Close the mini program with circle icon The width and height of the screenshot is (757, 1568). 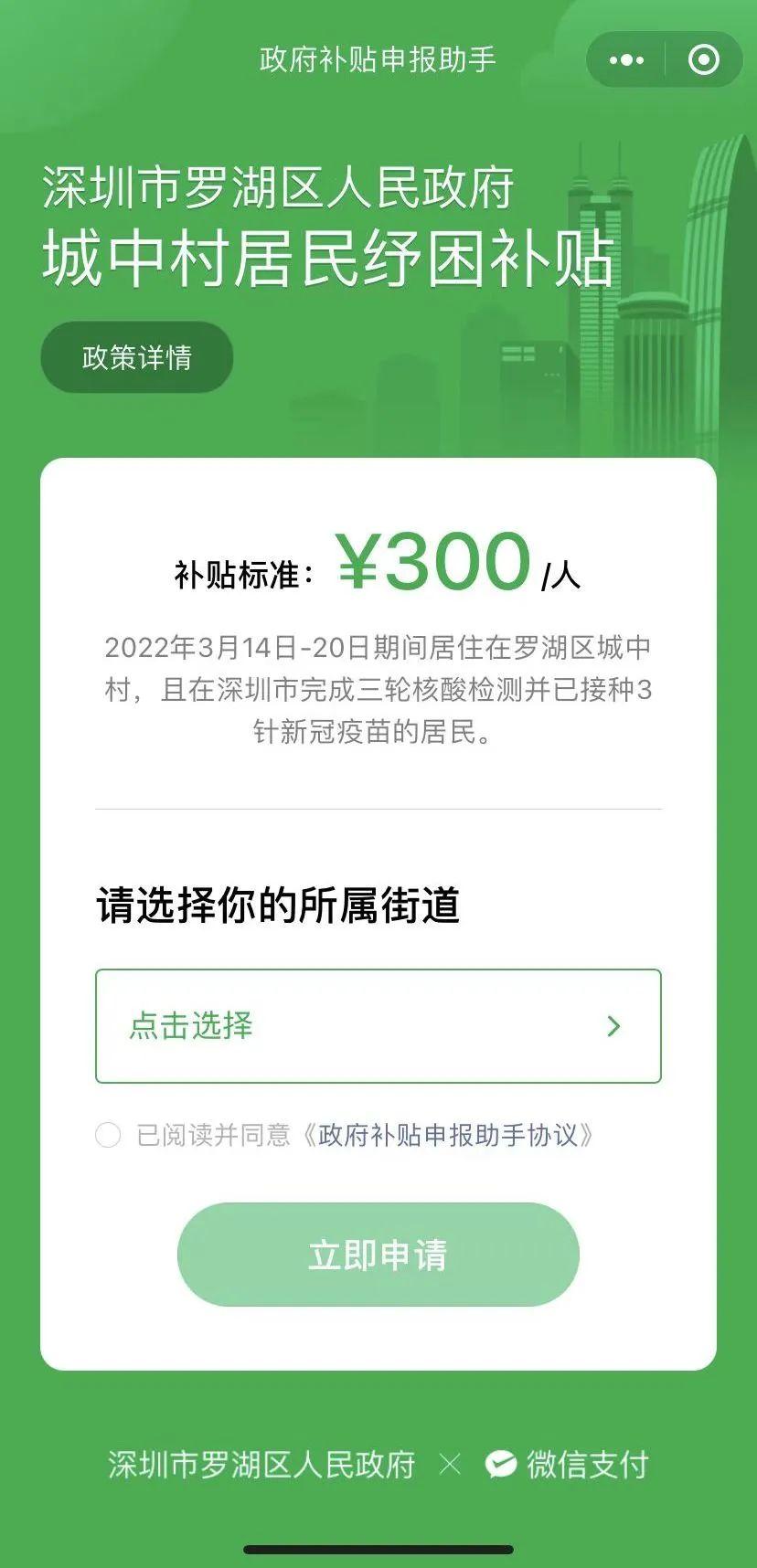click(x=703, y=60)
